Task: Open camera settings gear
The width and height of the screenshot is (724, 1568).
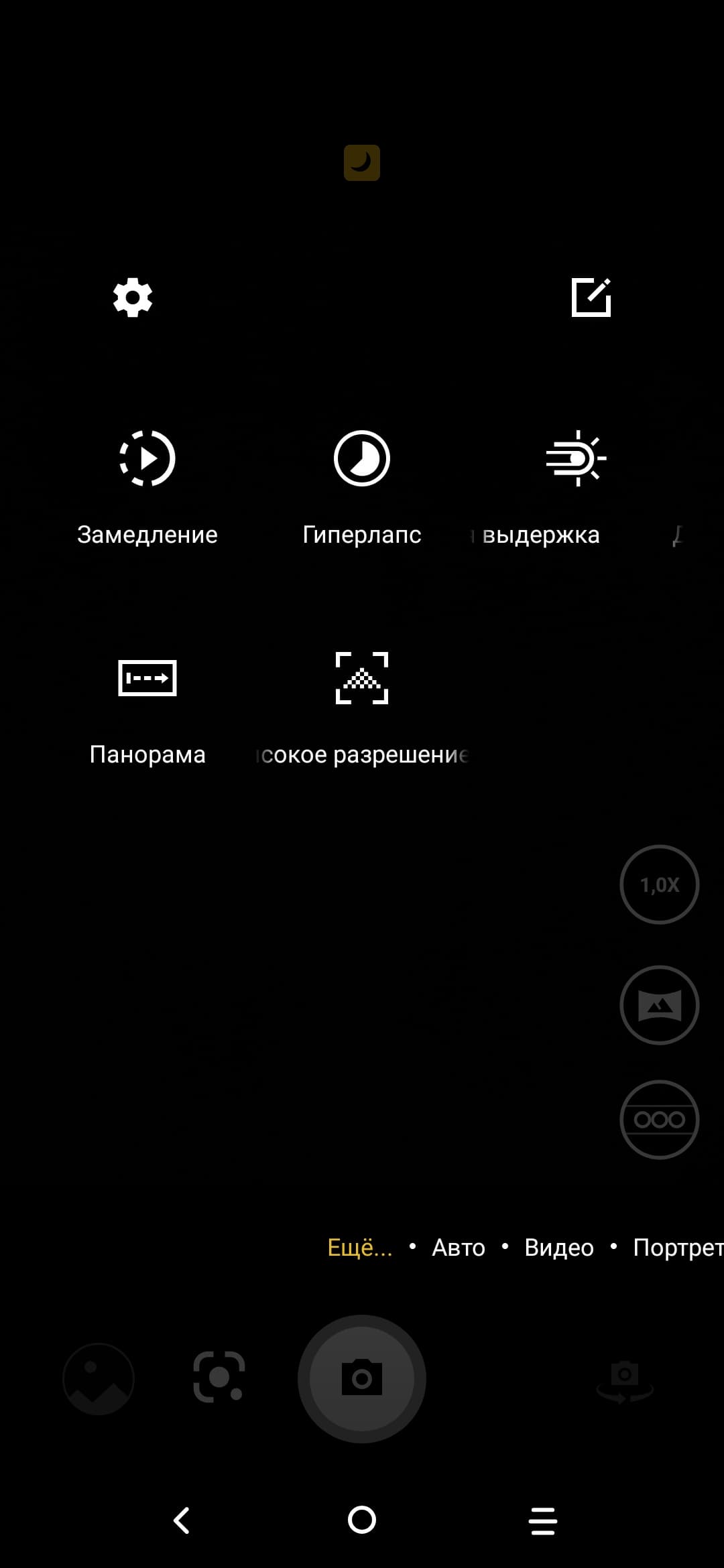Action: coord(133,297)
